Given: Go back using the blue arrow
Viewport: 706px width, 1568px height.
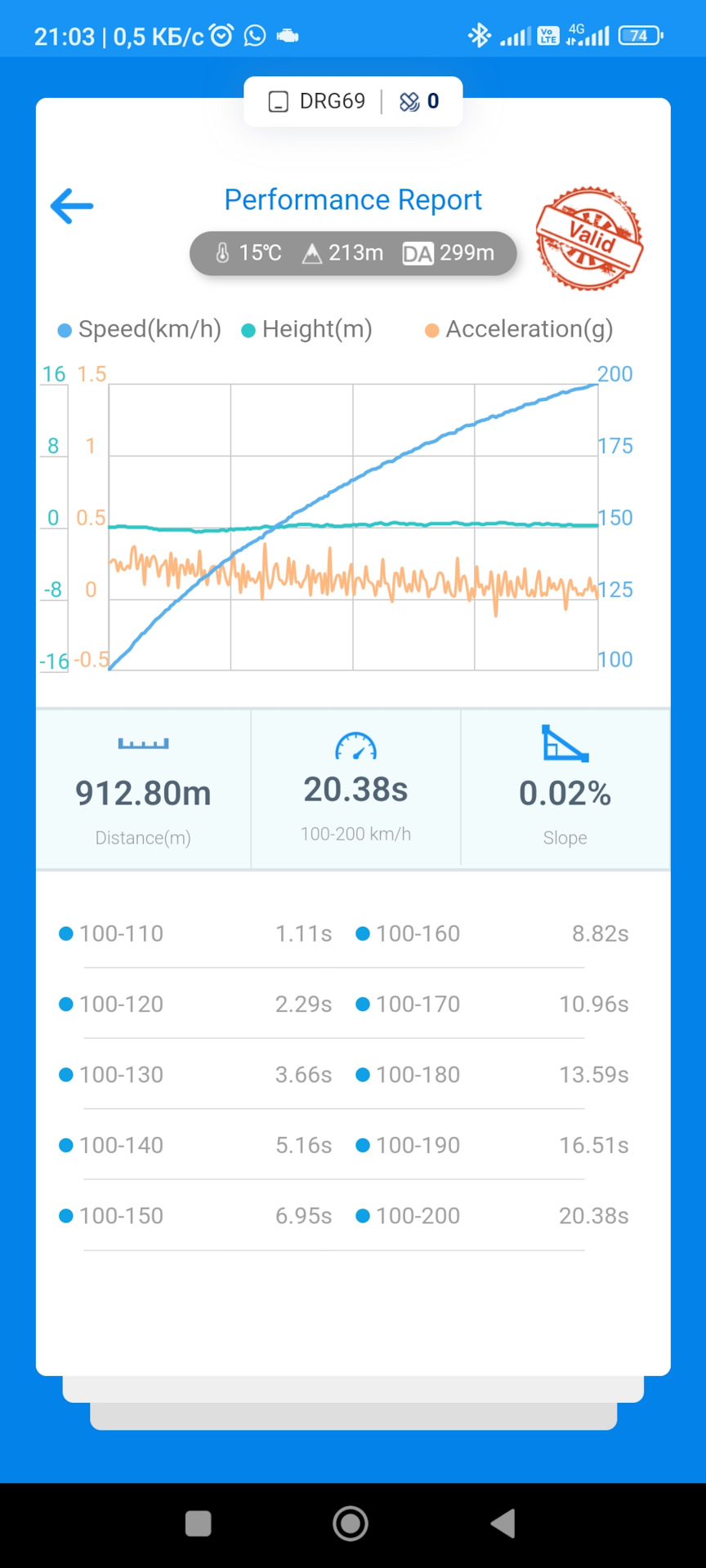Looking at the screenshot, I should [x=72, y=206].
